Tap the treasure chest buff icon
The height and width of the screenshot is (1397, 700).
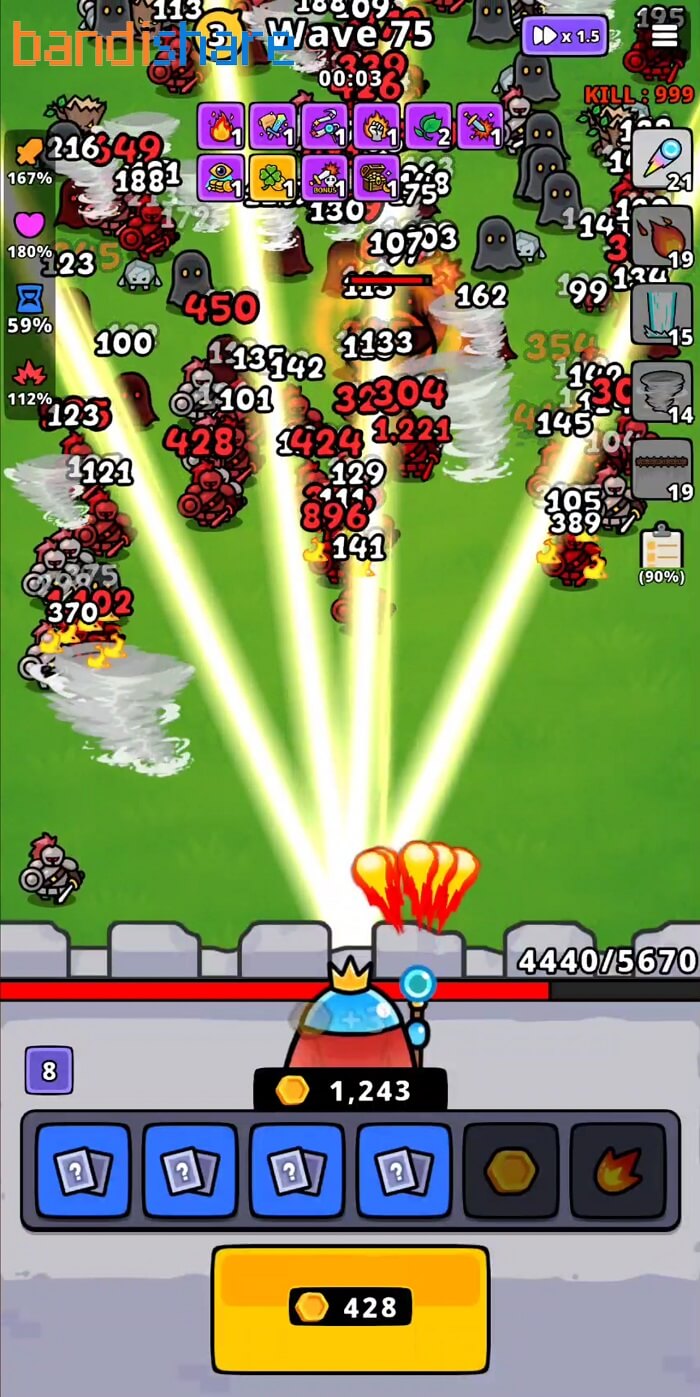click(377, 178)
